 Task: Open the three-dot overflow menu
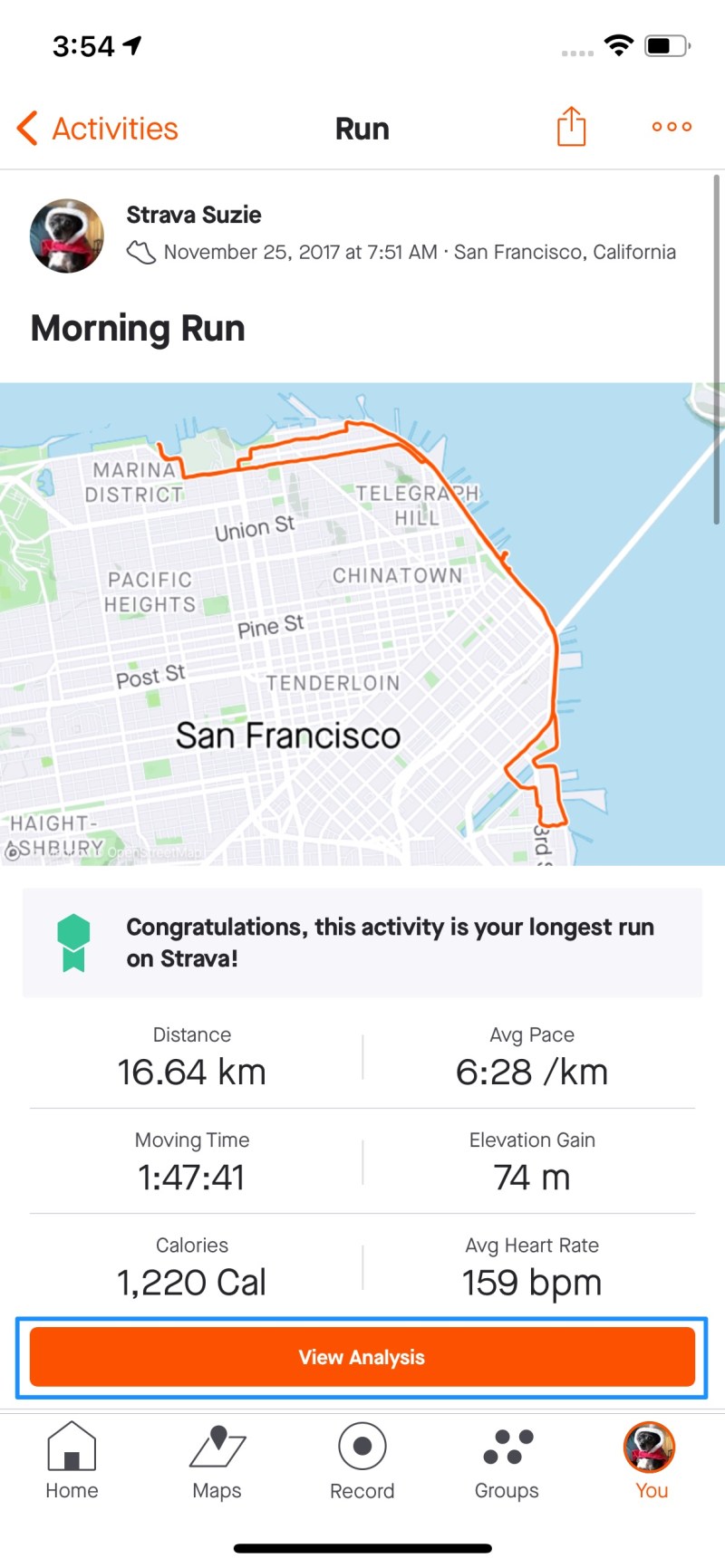(672, 127)
